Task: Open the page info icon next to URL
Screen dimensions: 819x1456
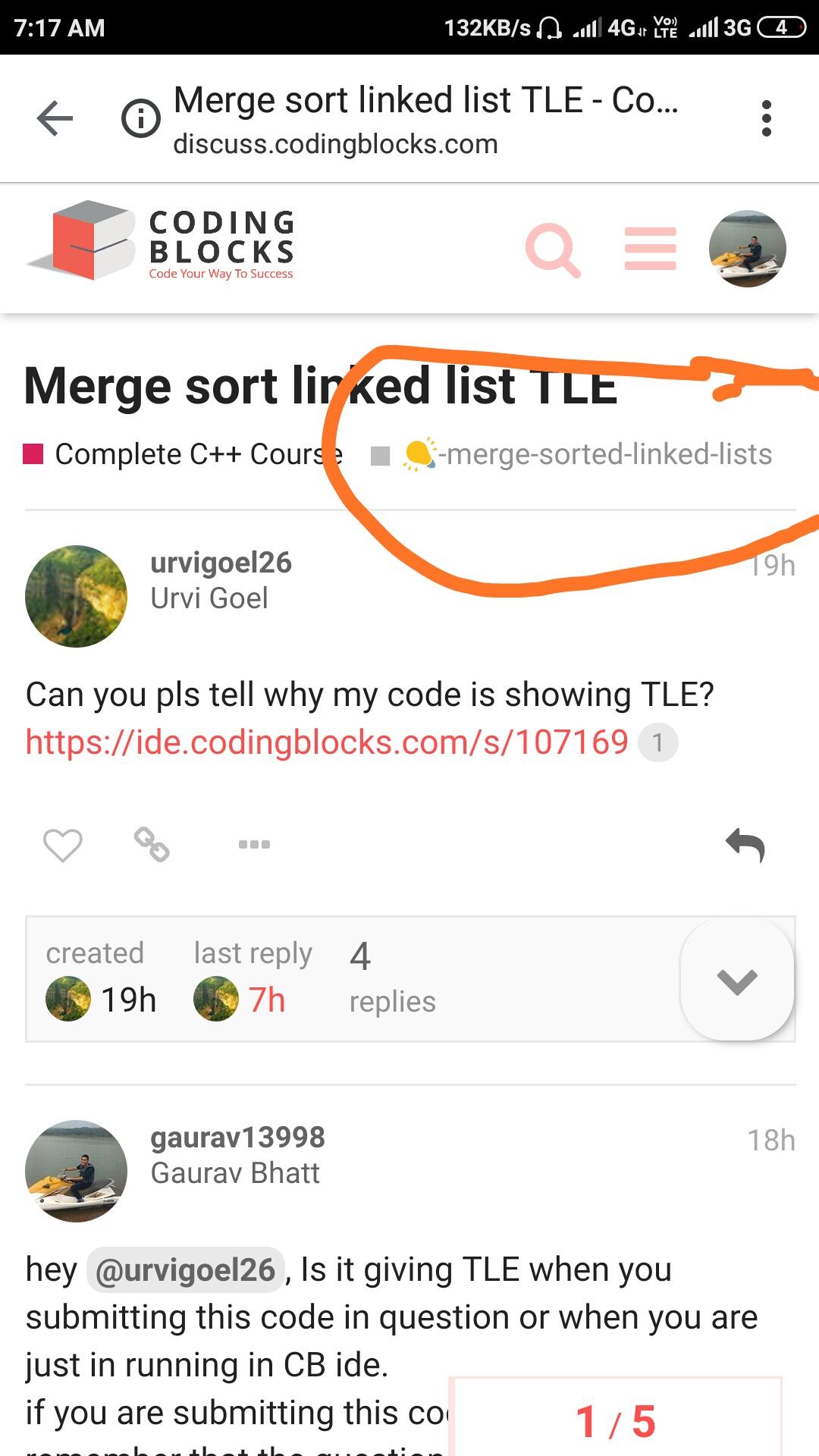Action: (x=139, y=118)
